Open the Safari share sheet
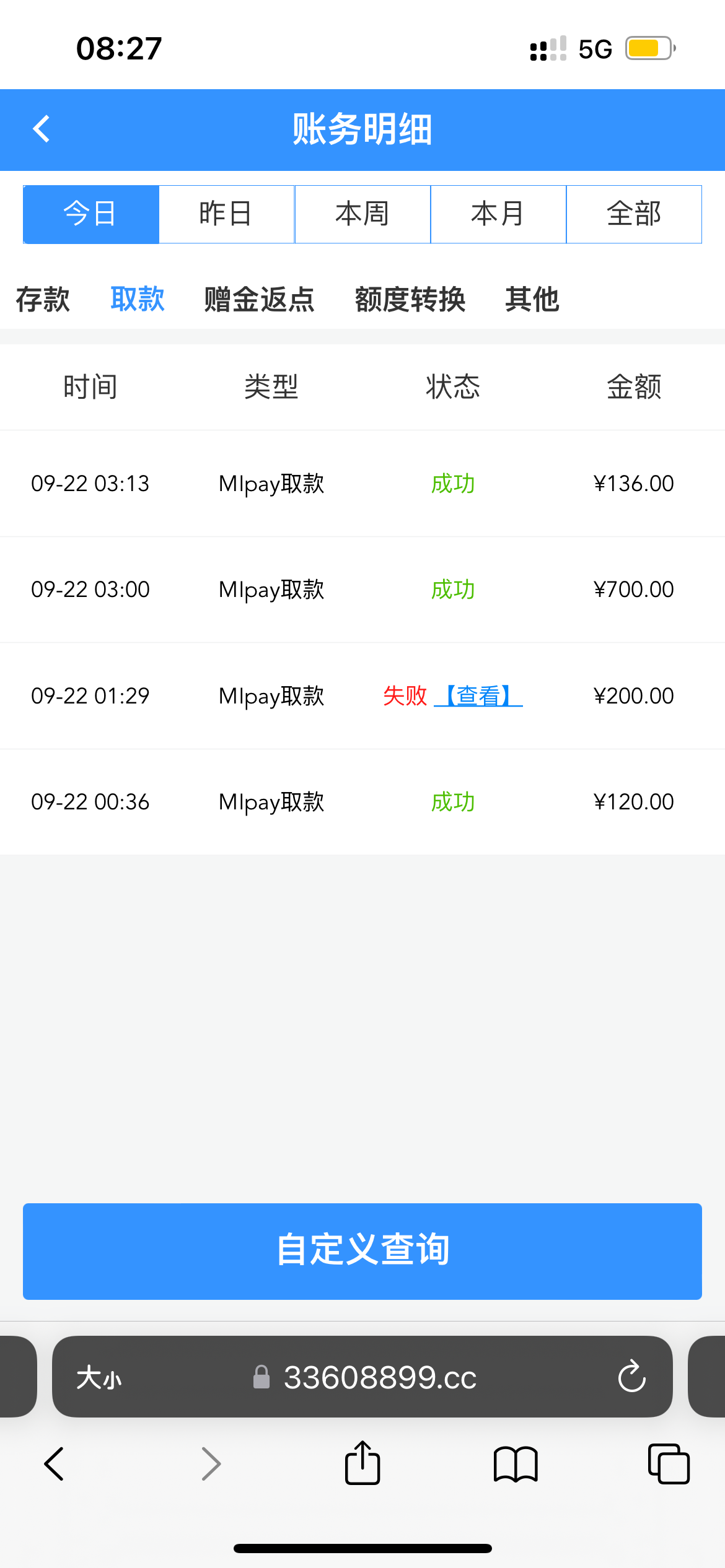Viewport: 725px width, 1568px height. click(362, 1464)
